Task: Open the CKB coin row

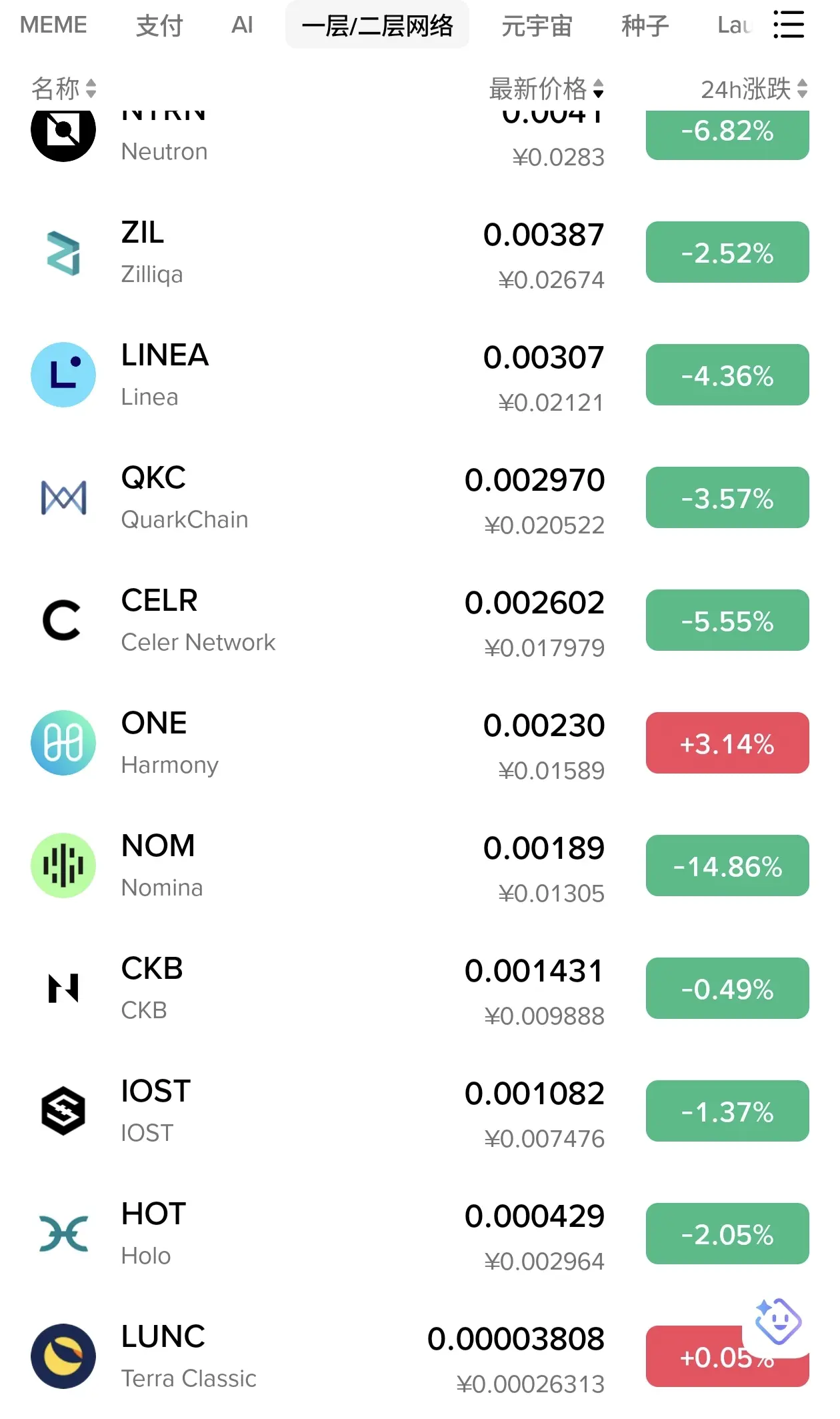Action: coord(420,990)
